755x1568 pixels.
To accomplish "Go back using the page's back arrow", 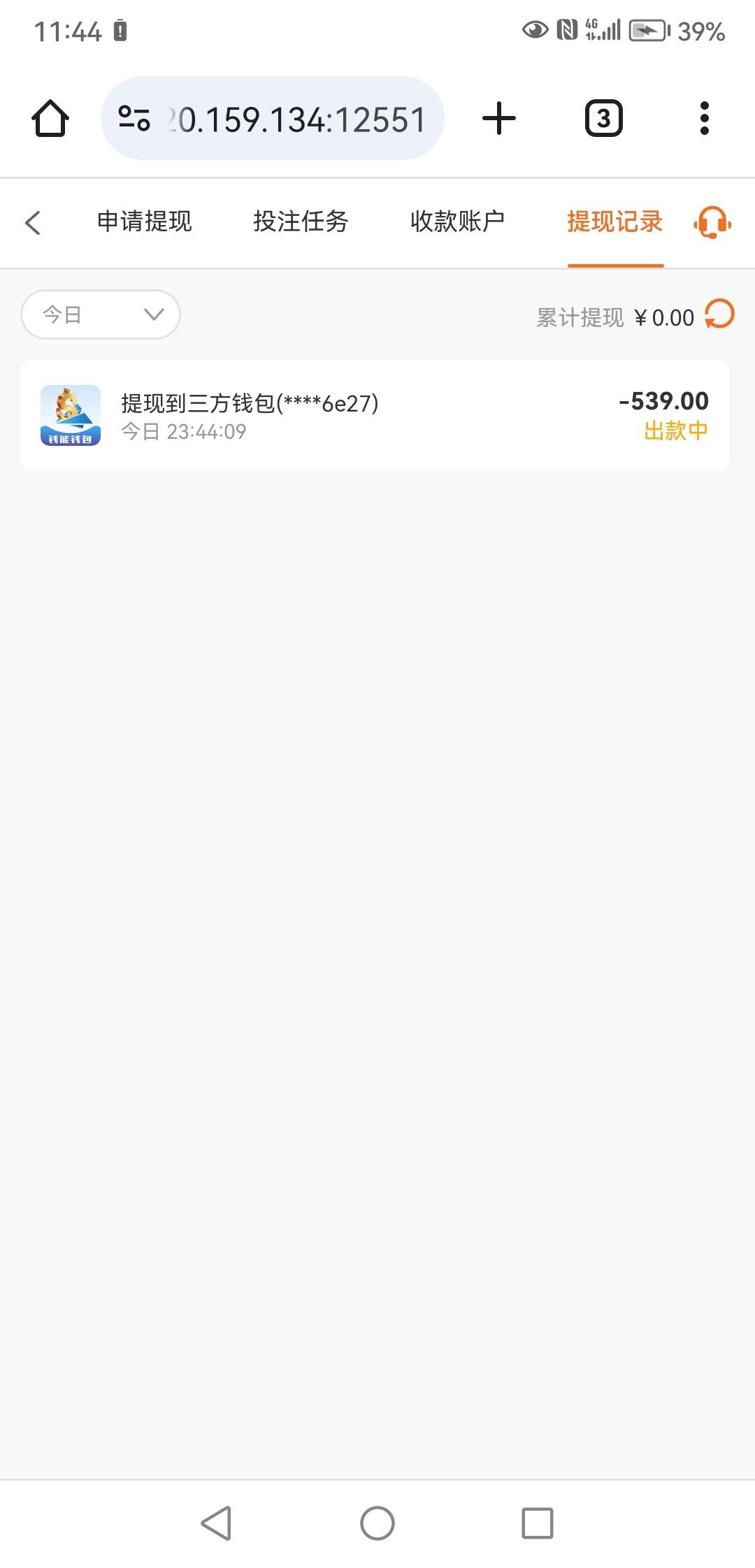I will point(33,223).
